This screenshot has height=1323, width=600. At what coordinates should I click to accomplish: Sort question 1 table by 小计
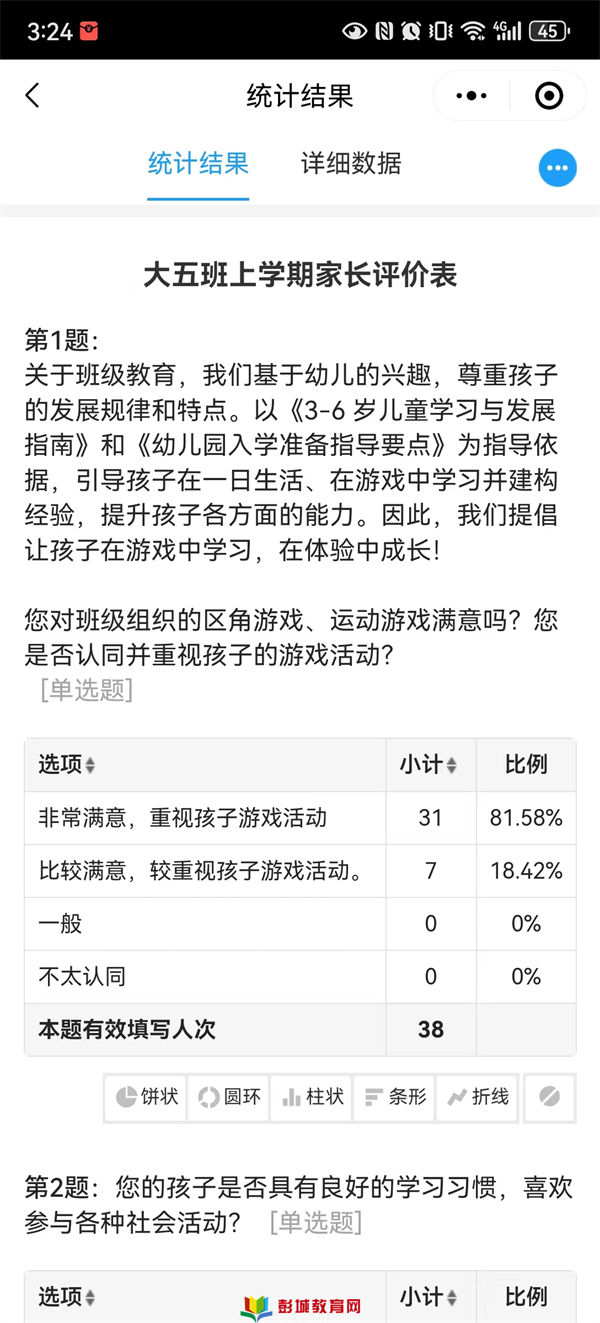pos(429,765)
